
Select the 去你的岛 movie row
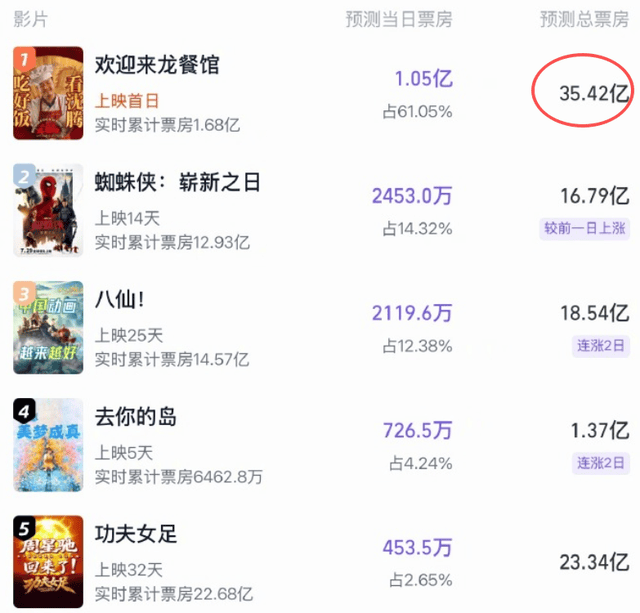[320, 445]
